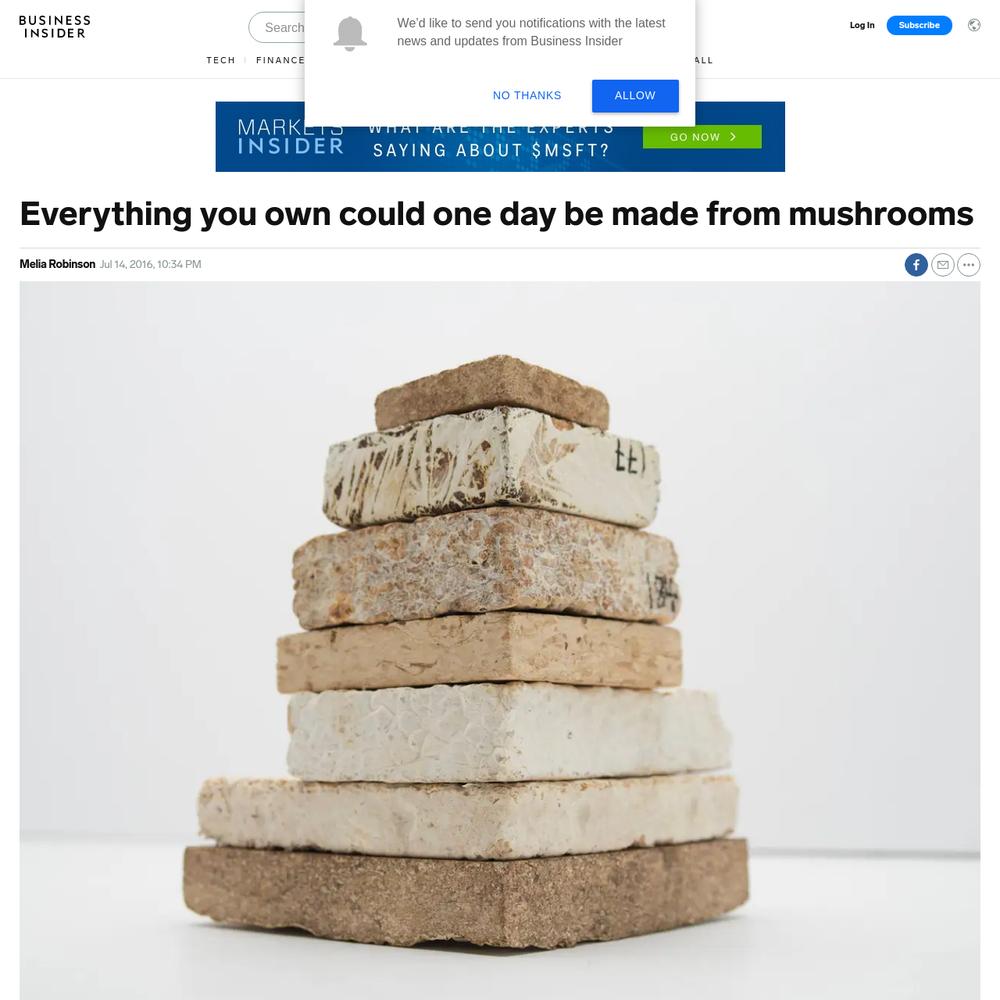
Task: Subscribe to Business Insider
Action: coord(919,25)
